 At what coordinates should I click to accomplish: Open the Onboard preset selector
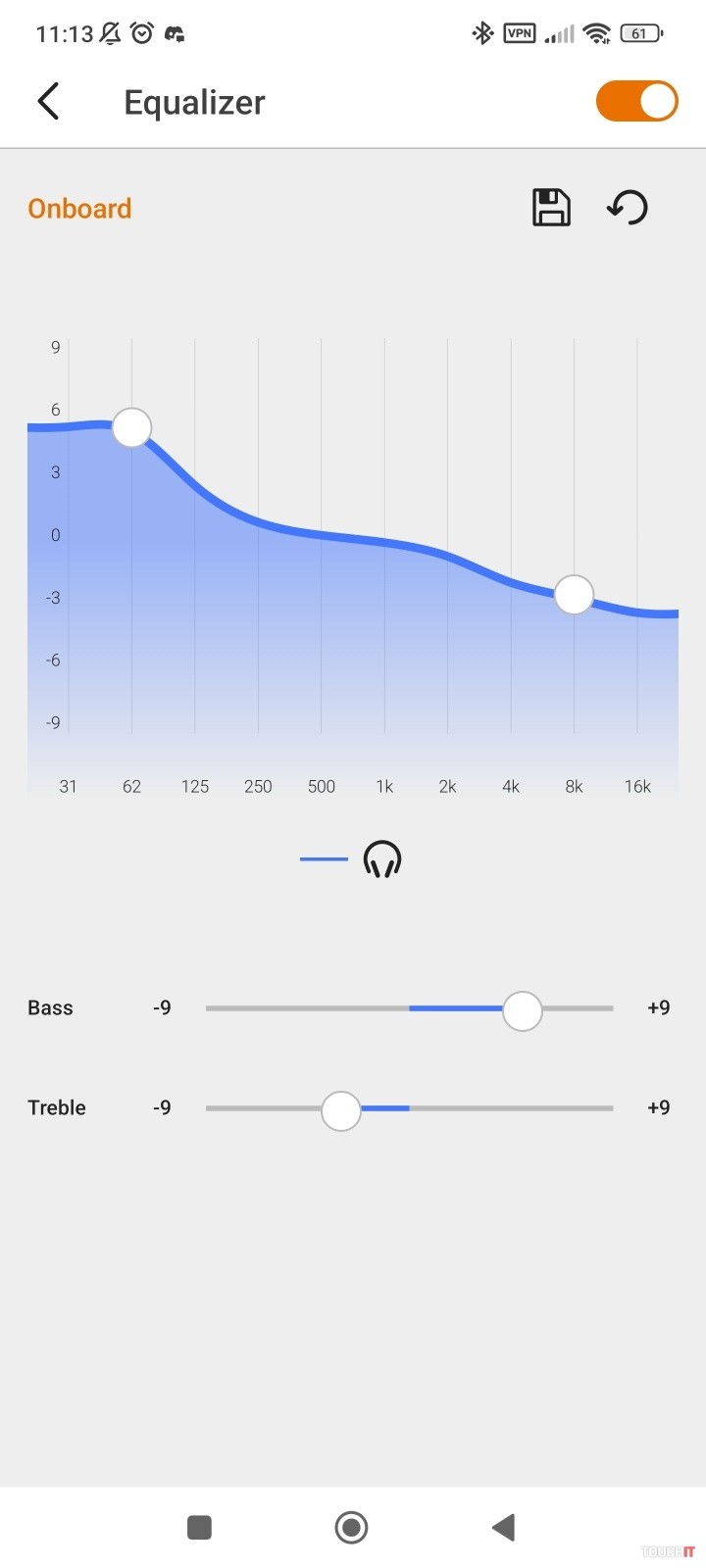(79, 209)
